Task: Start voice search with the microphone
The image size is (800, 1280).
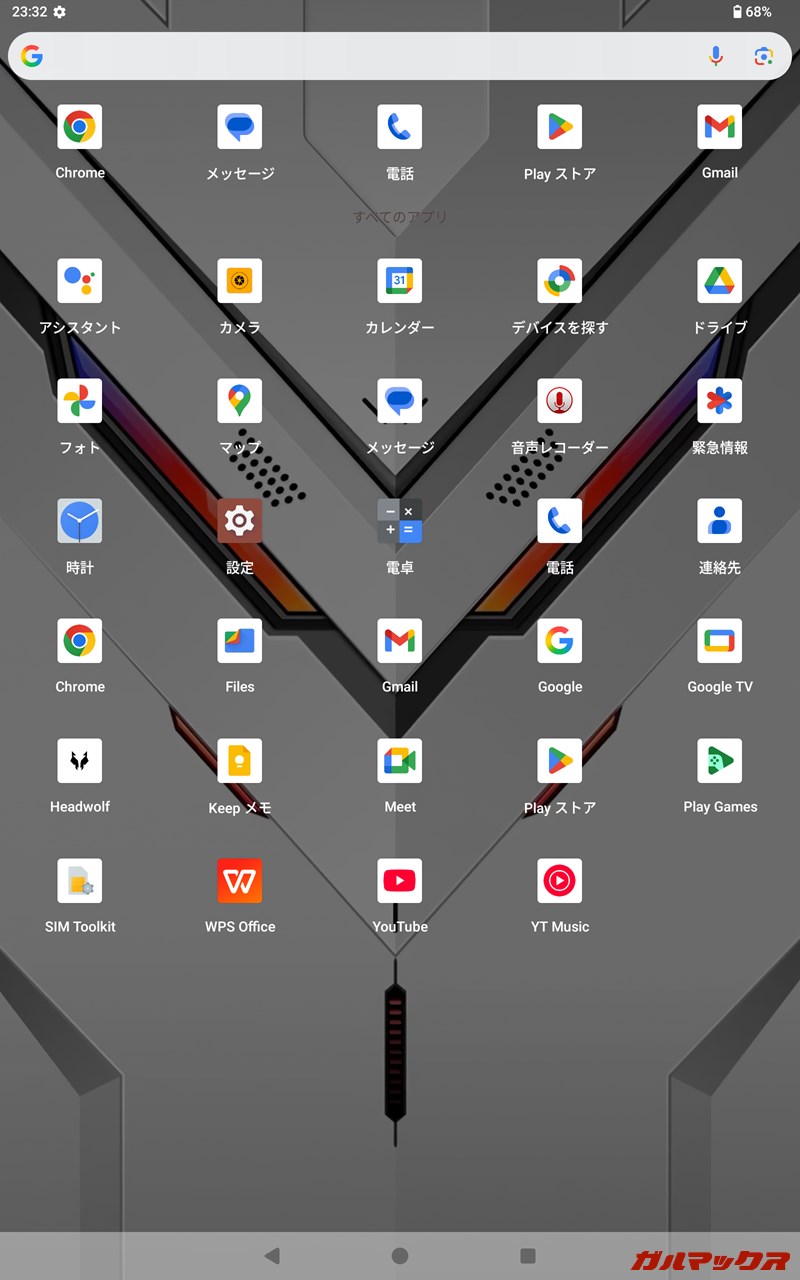Action: coord(716,56)
